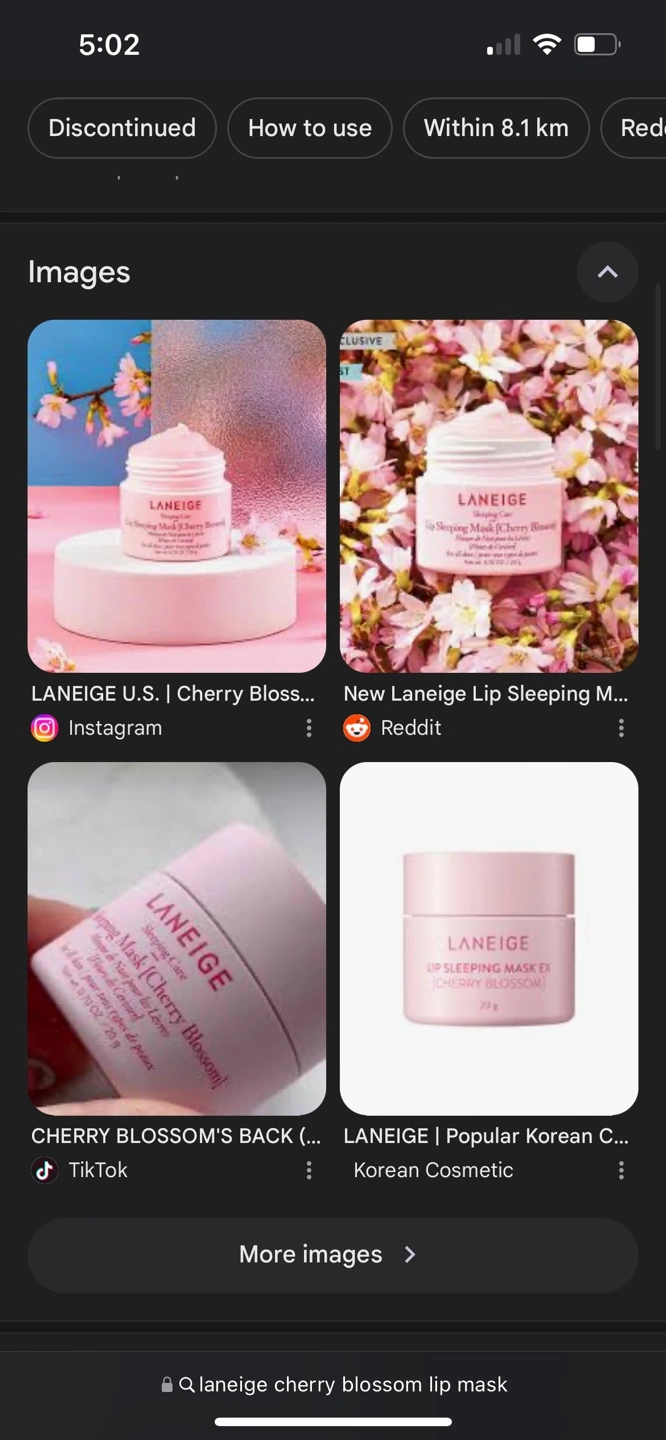Select the Discontinued filter chip
This screenshot has width=666, height=1440.
(122, 128)
